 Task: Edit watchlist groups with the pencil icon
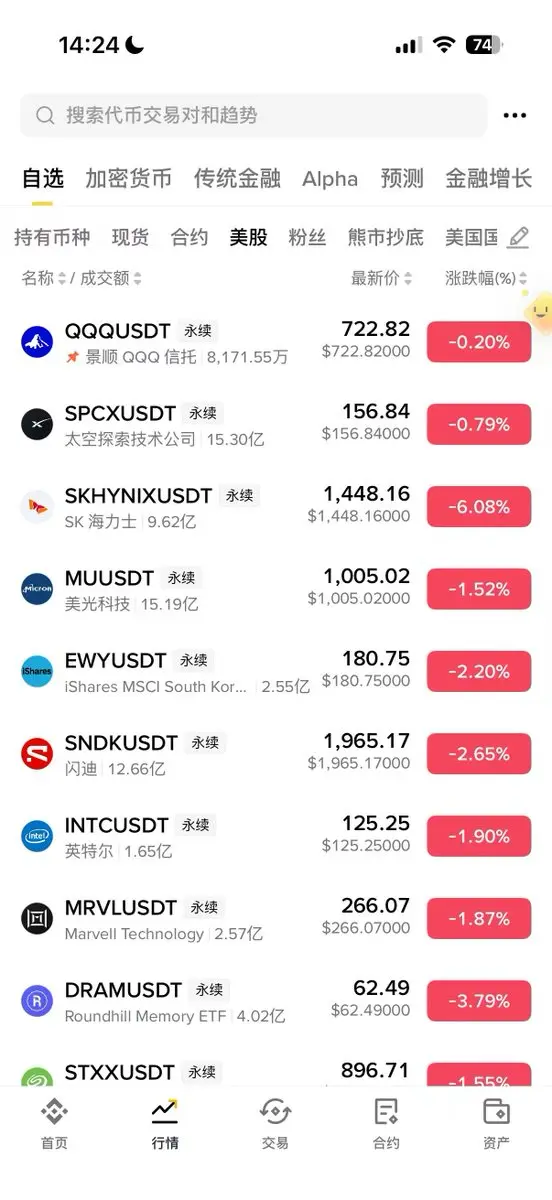pos(518,237)
